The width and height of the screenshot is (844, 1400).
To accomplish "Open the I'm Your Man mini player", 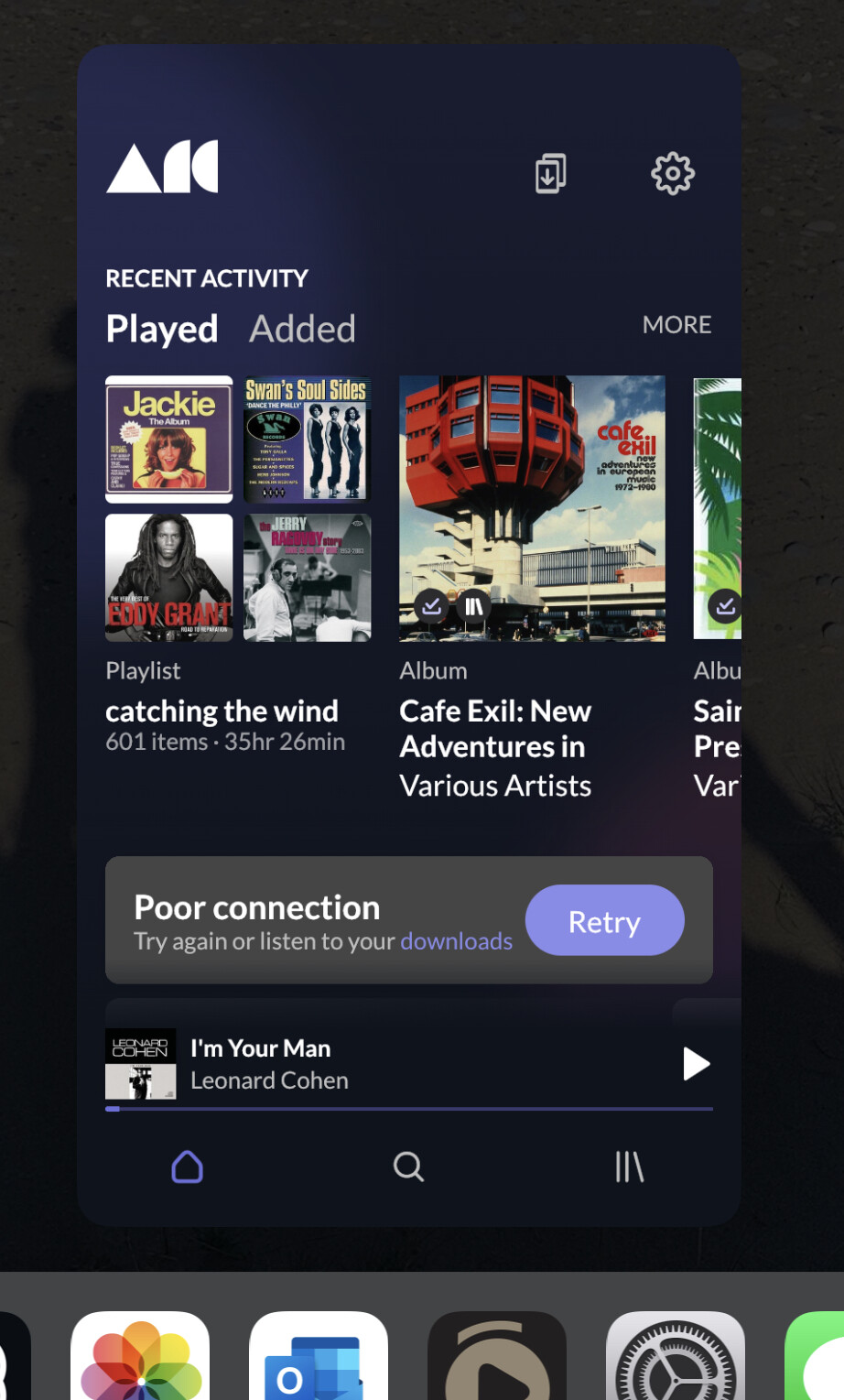I will 366,1064.
